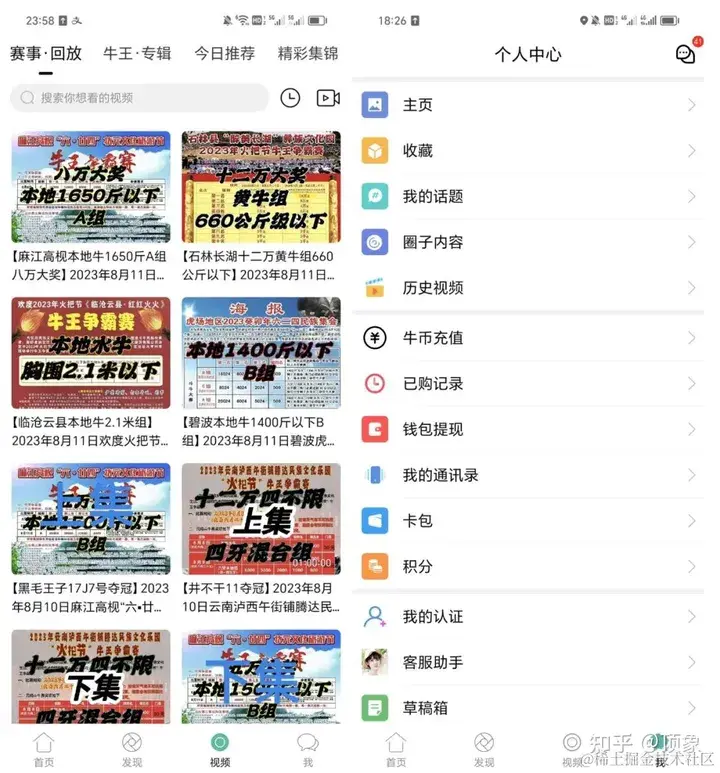Viewport: 720px width, 773px height.
Task: Tap the video camera icon beside search
Action: click(328, 98)
